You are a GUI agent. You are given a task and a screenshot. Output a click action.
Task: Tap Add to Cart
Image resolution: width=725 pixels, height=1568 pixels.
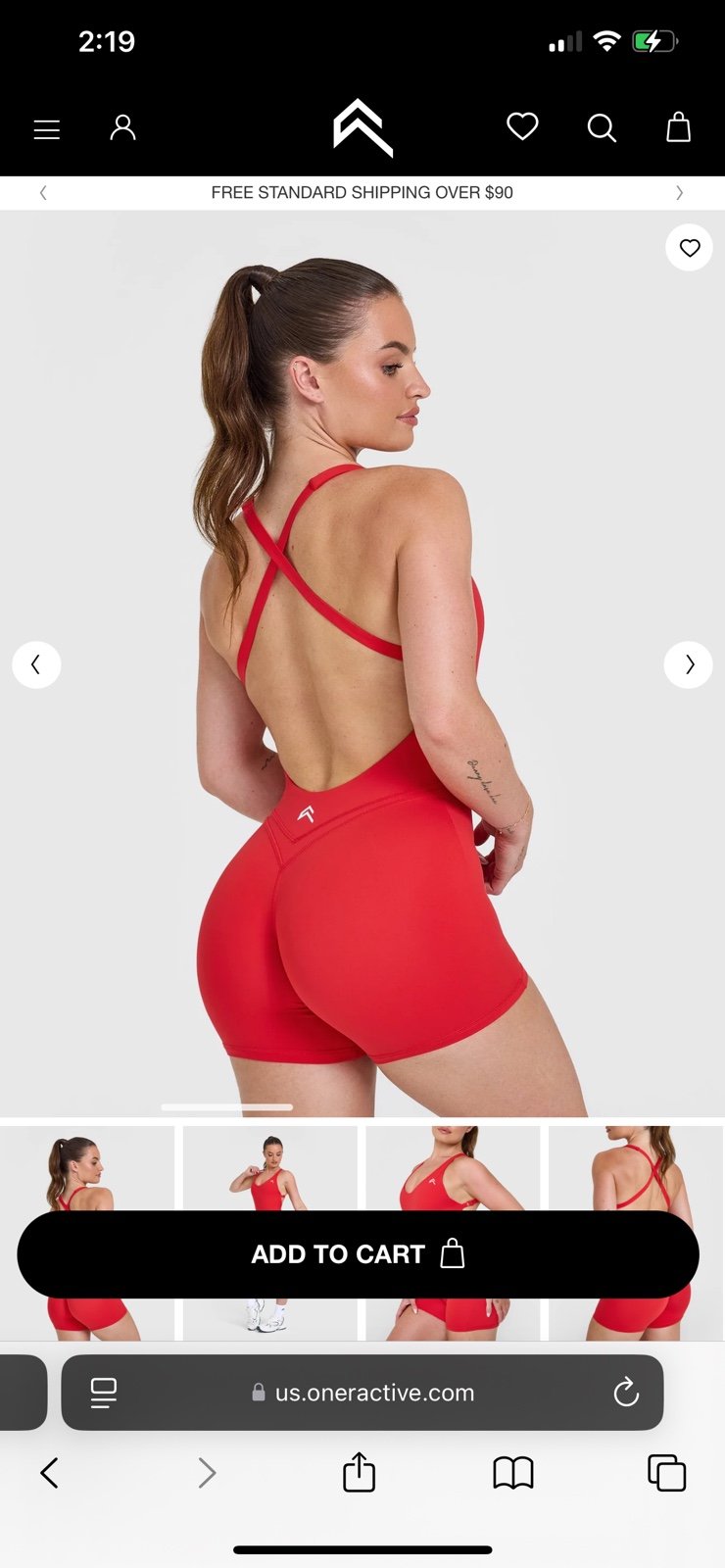358,1254
